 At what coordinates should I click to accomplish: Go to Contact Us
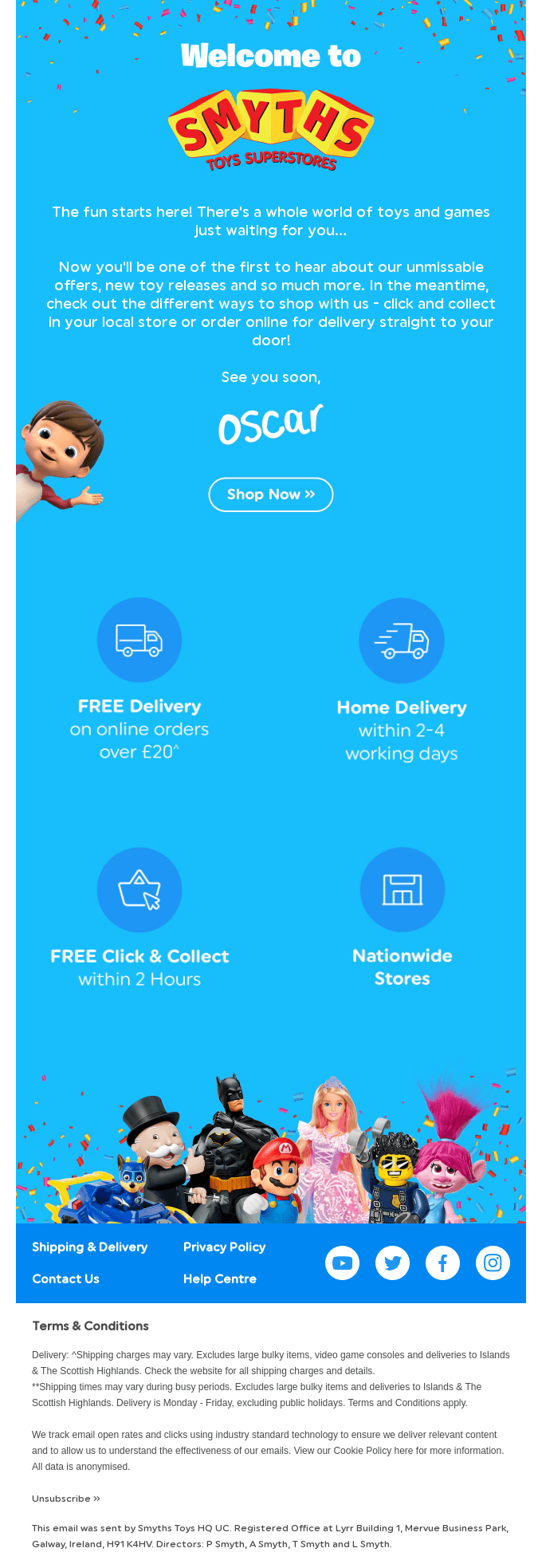point(65,1278)
